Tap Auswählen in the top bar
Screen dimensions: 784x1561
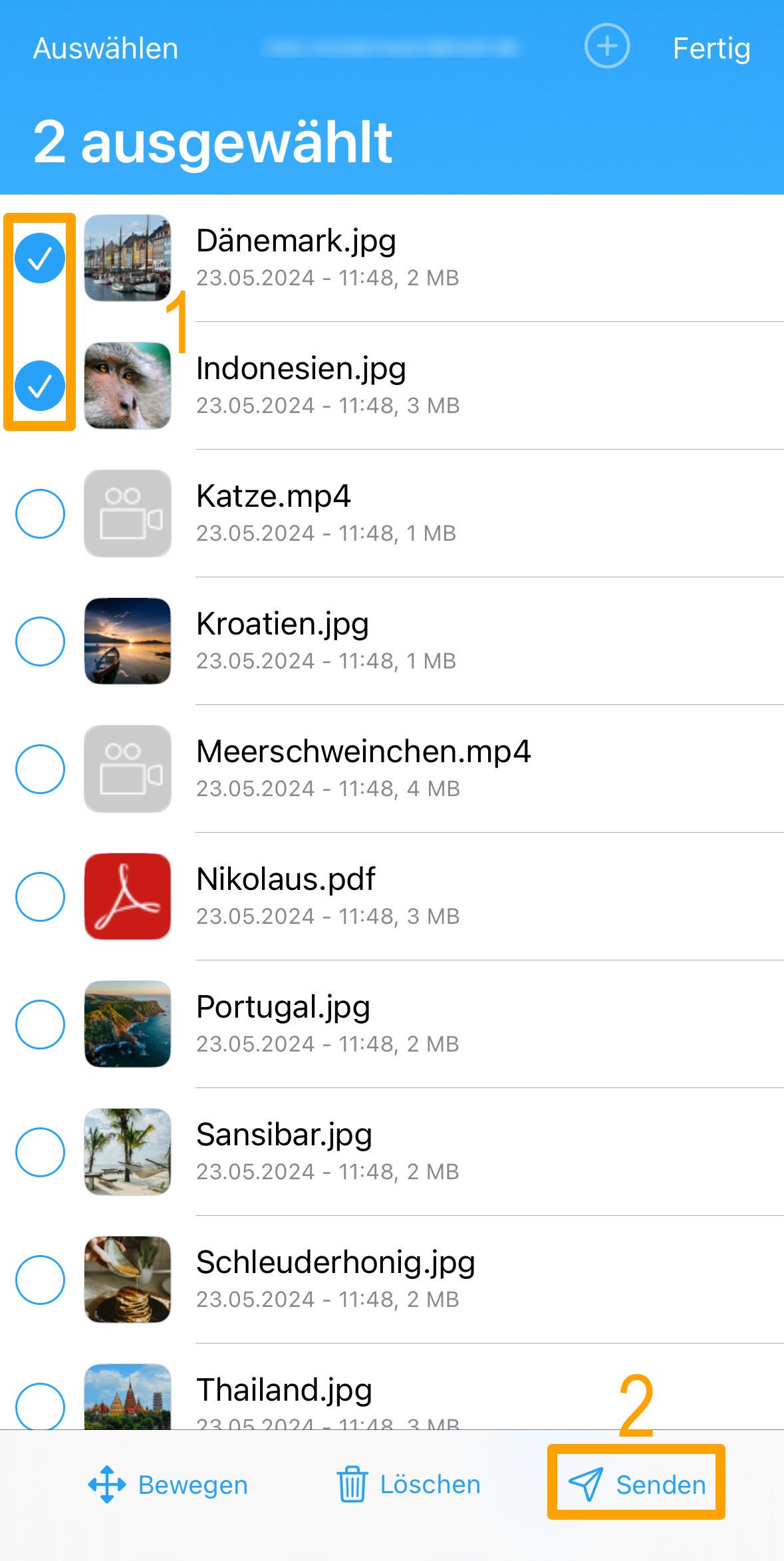(106, 49)
